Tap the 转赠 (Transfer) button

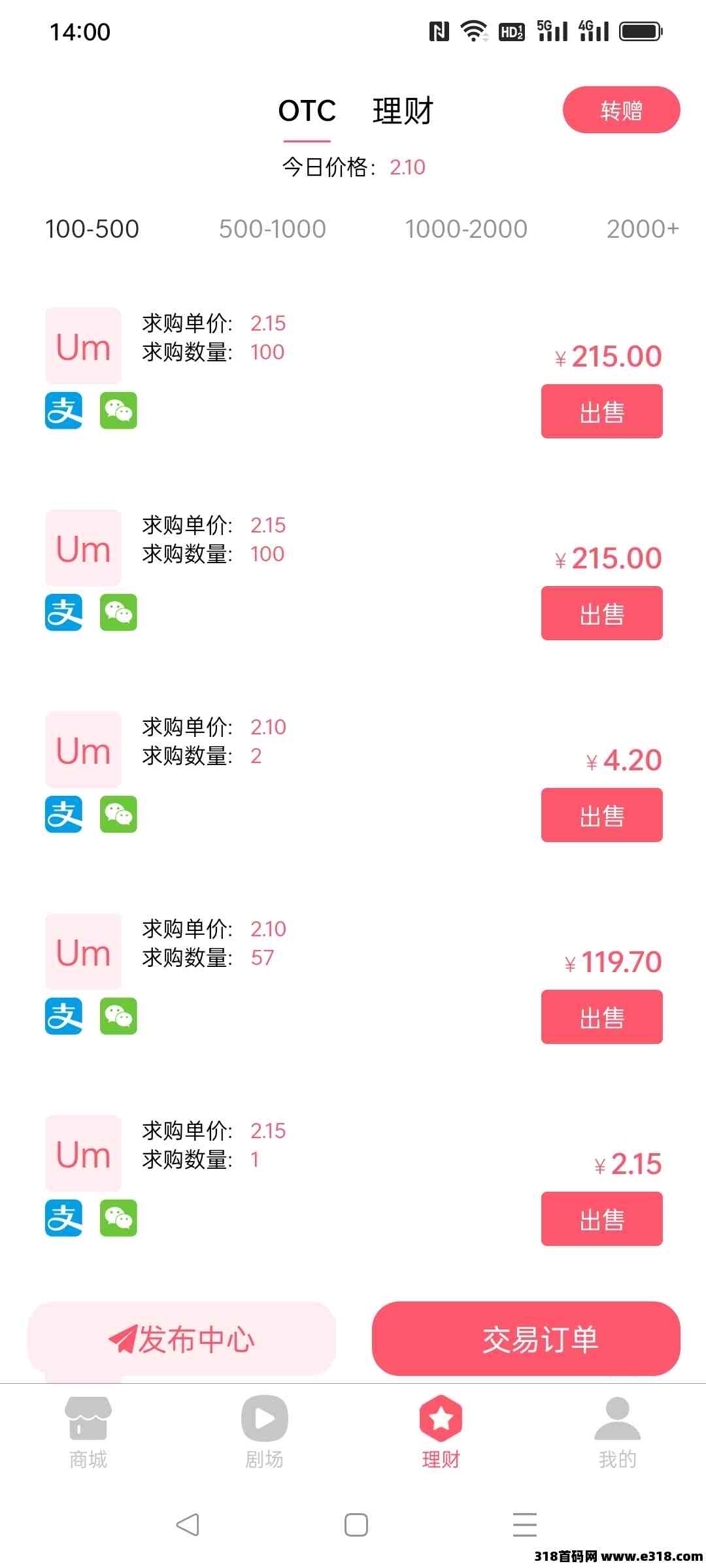tap(620, 110)
